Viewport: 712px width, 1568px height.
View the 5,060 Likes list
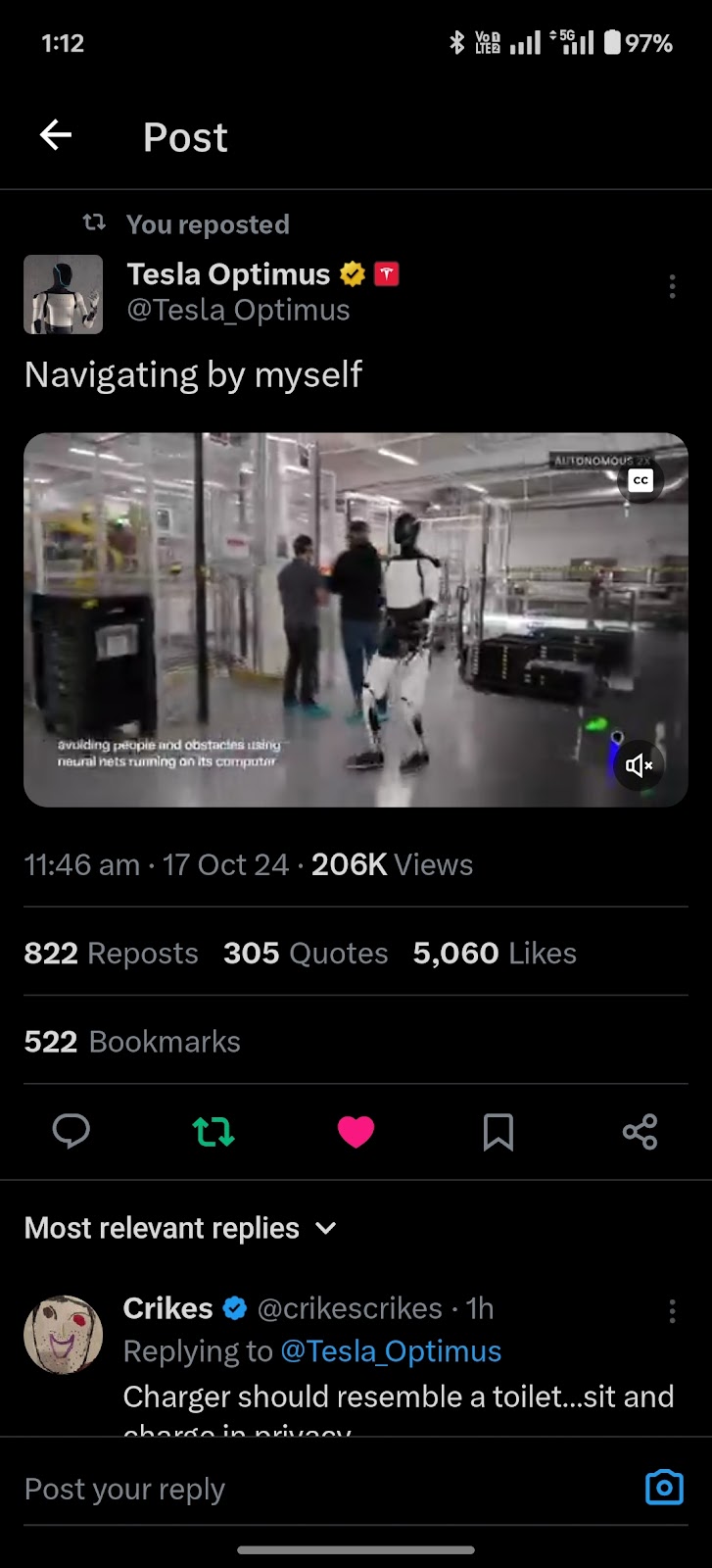click(495, 953)
